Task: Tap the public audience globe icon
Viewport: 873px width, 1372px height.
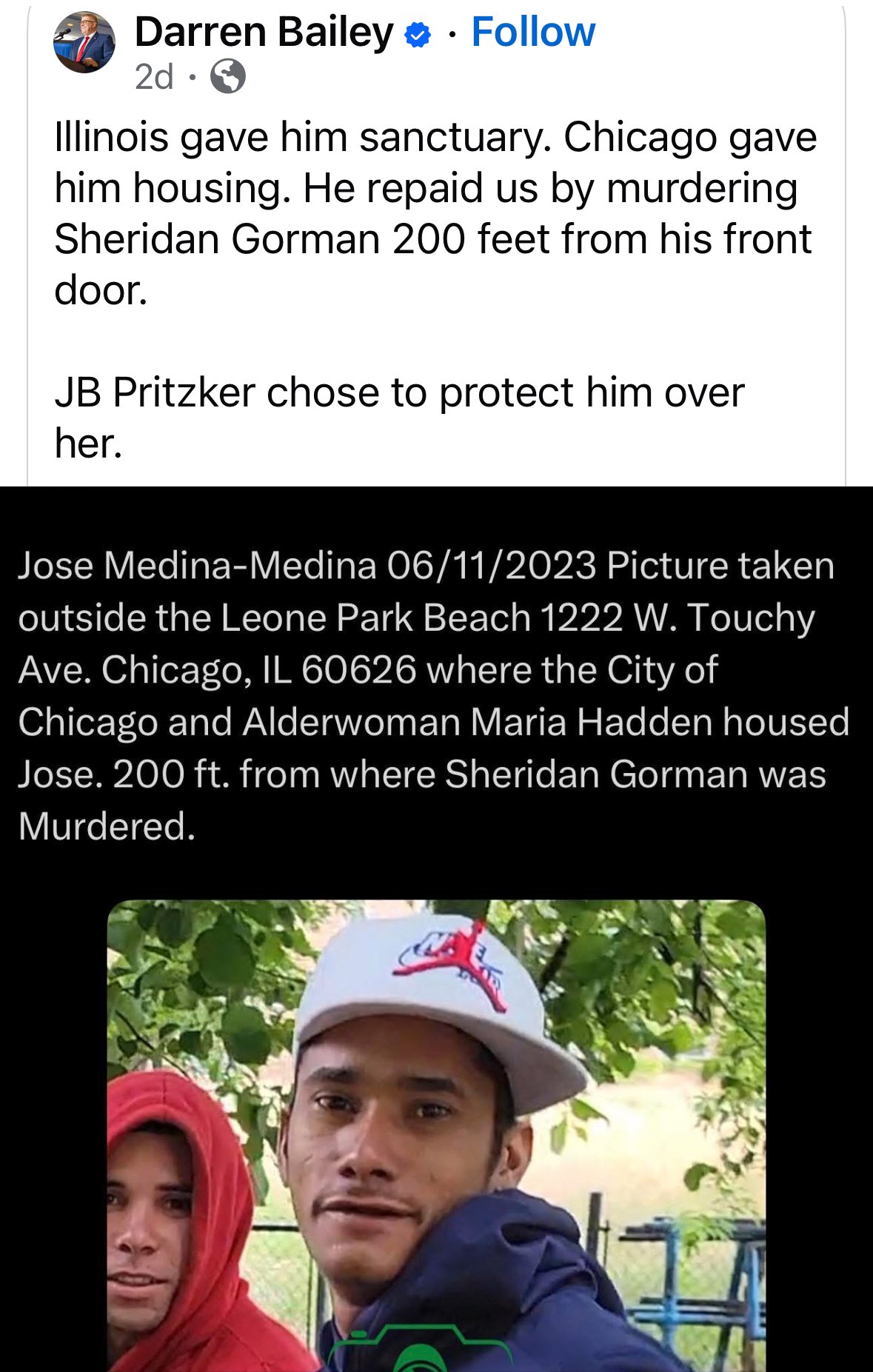Action: point(228,76)
